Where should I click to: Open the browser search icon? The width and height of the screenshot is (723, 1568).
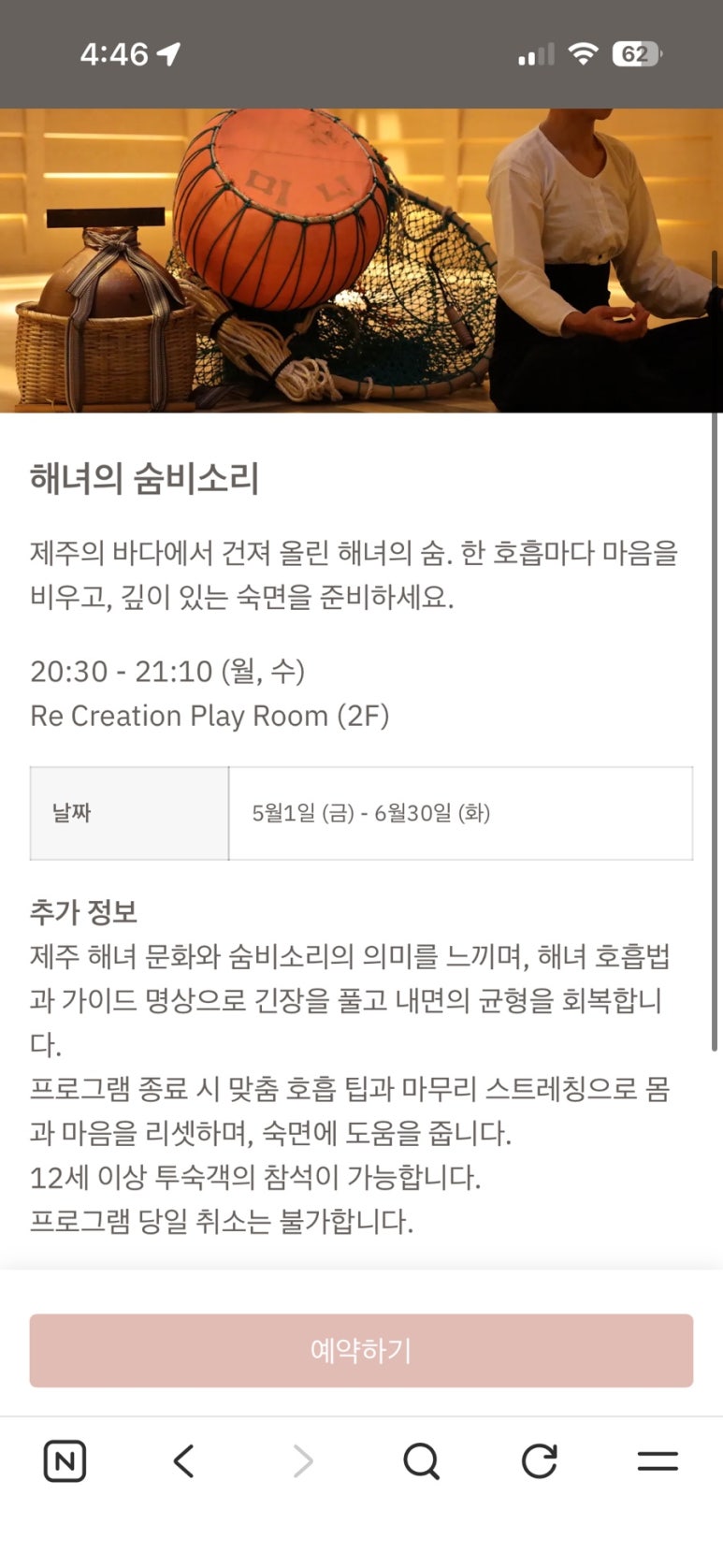tap(421, 1460)
